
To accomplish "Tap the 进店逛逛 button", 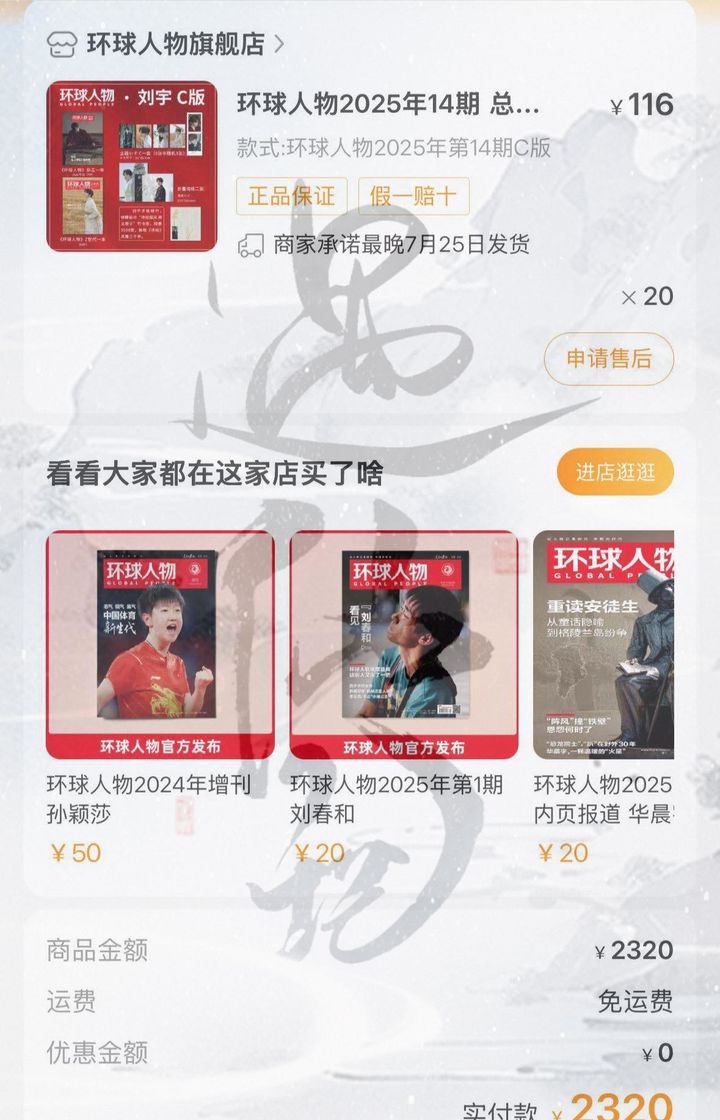I will tap(615, 472).
